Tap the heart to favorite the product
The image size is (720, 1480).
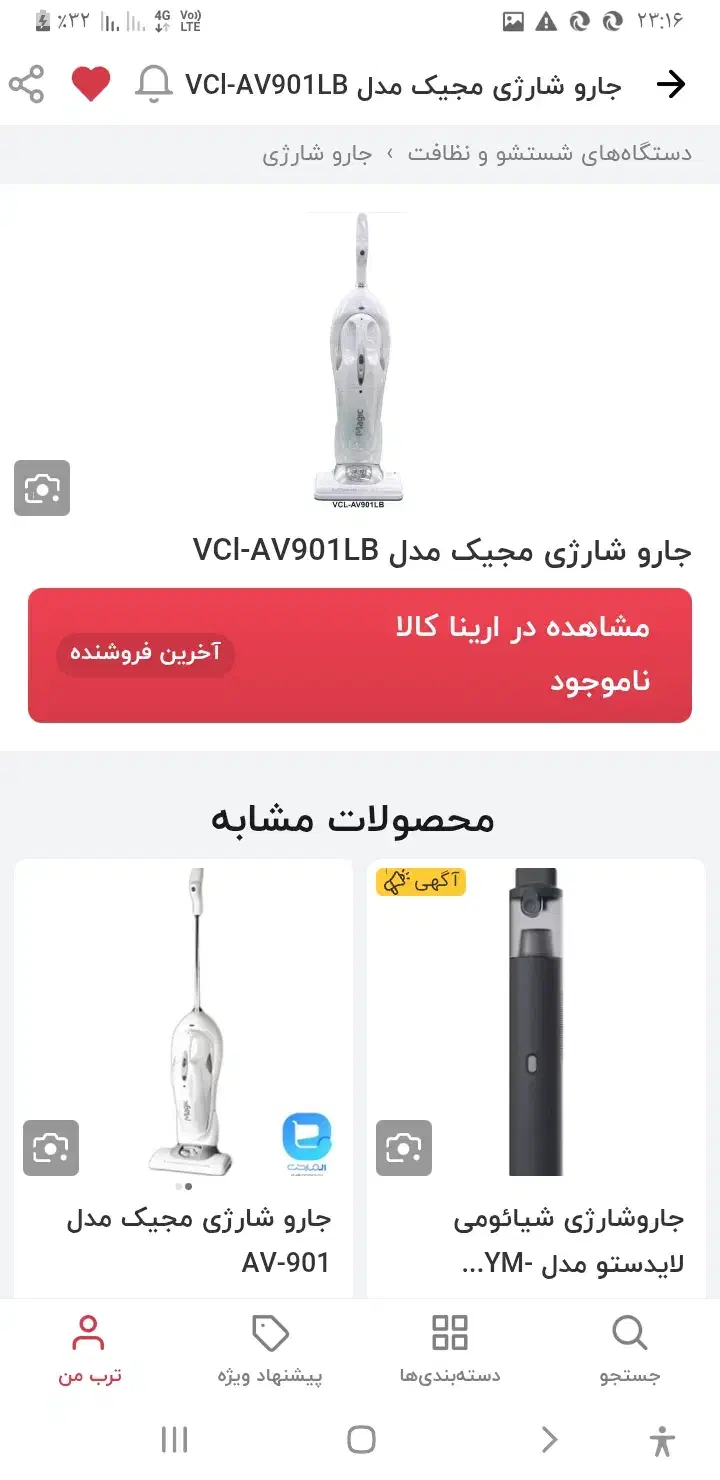(90, 85)
